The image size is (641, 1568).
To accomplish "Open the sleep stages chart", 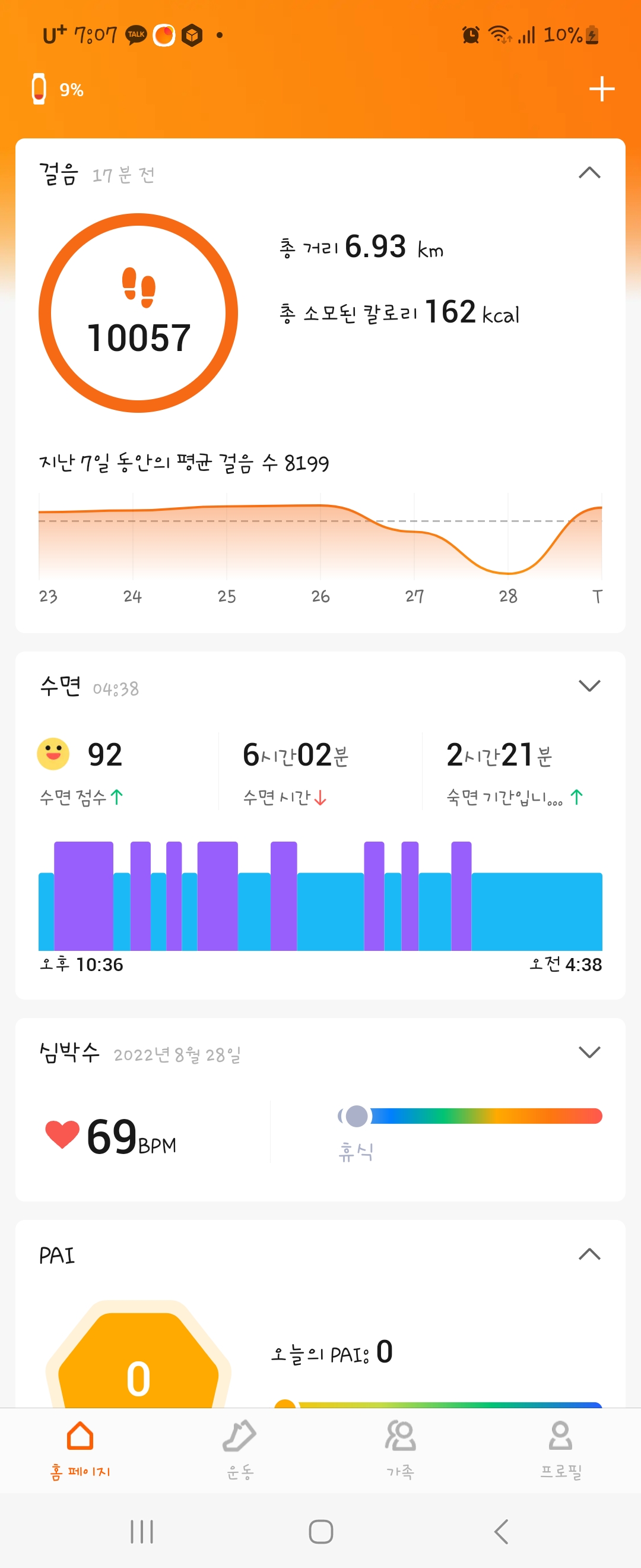I will click(320, 896).
